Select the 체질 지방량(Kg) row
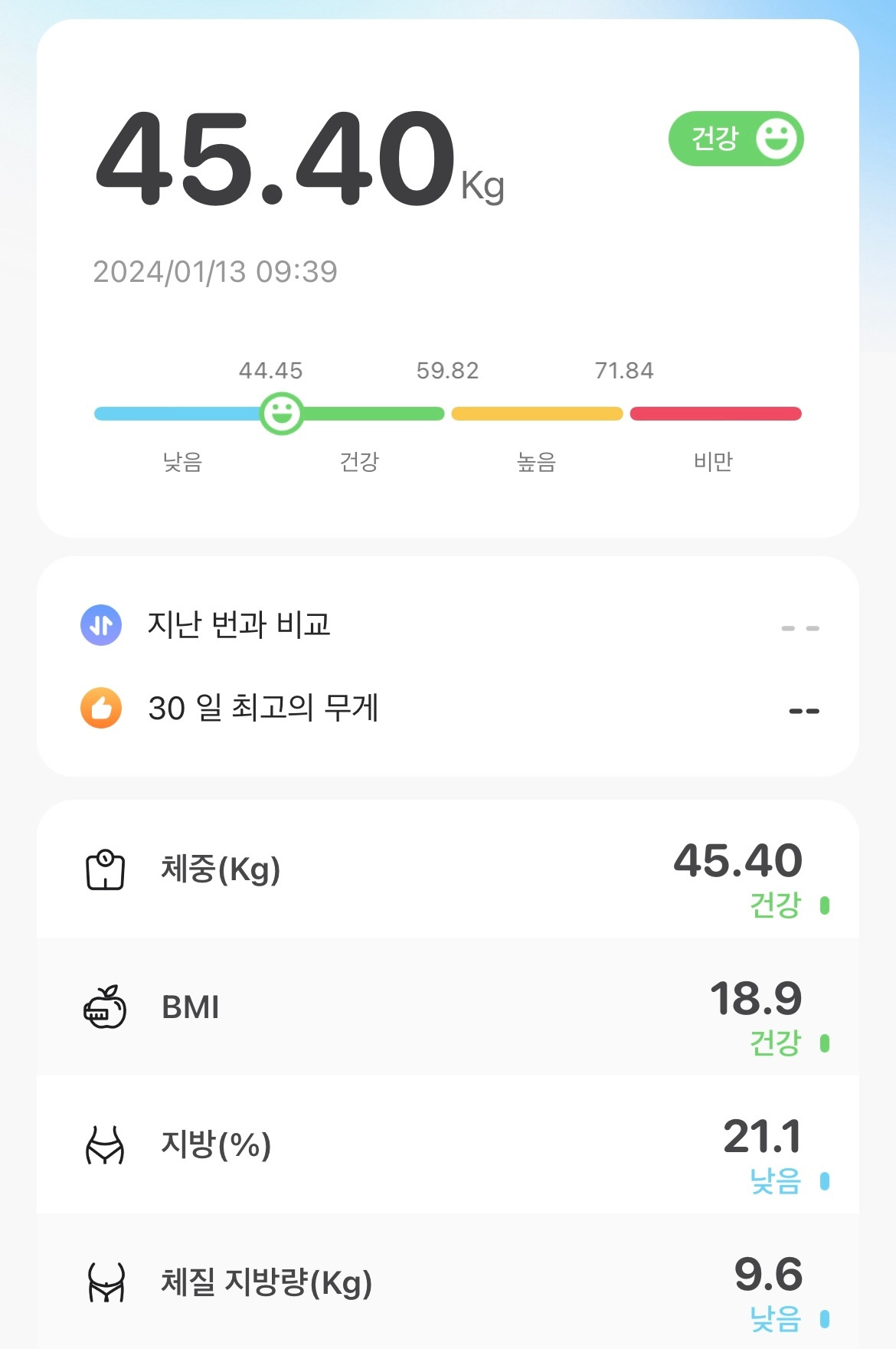 [x=447, y=1282]
